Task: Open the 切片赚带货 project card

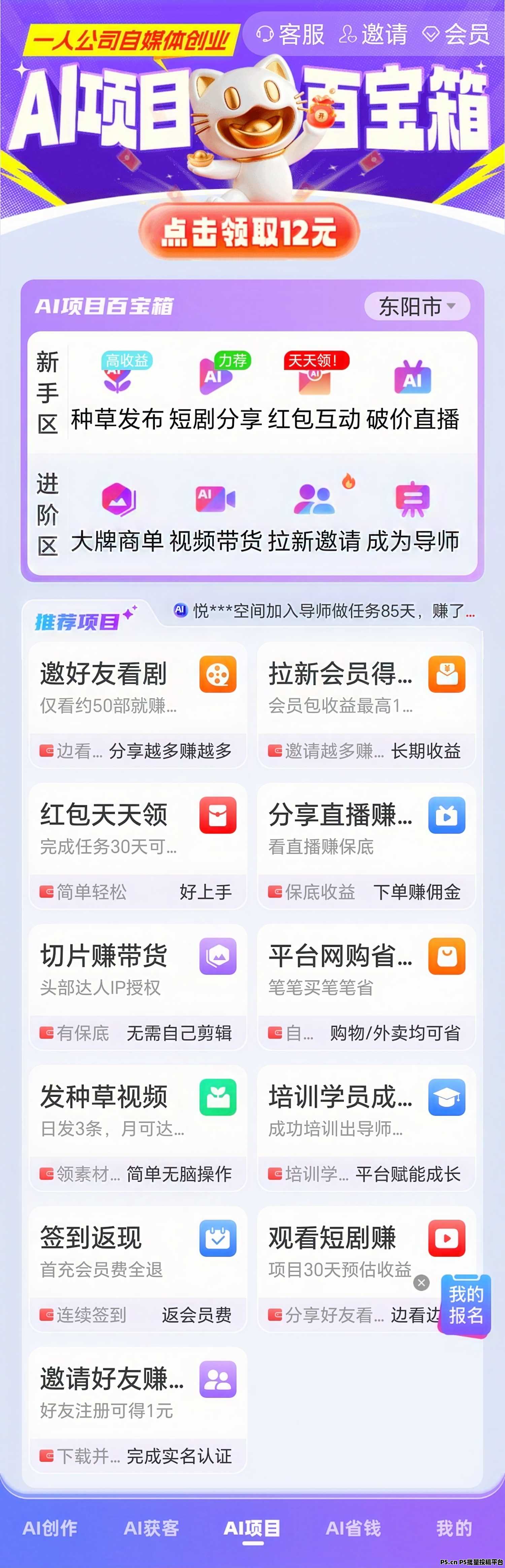Action: (138, 986)
